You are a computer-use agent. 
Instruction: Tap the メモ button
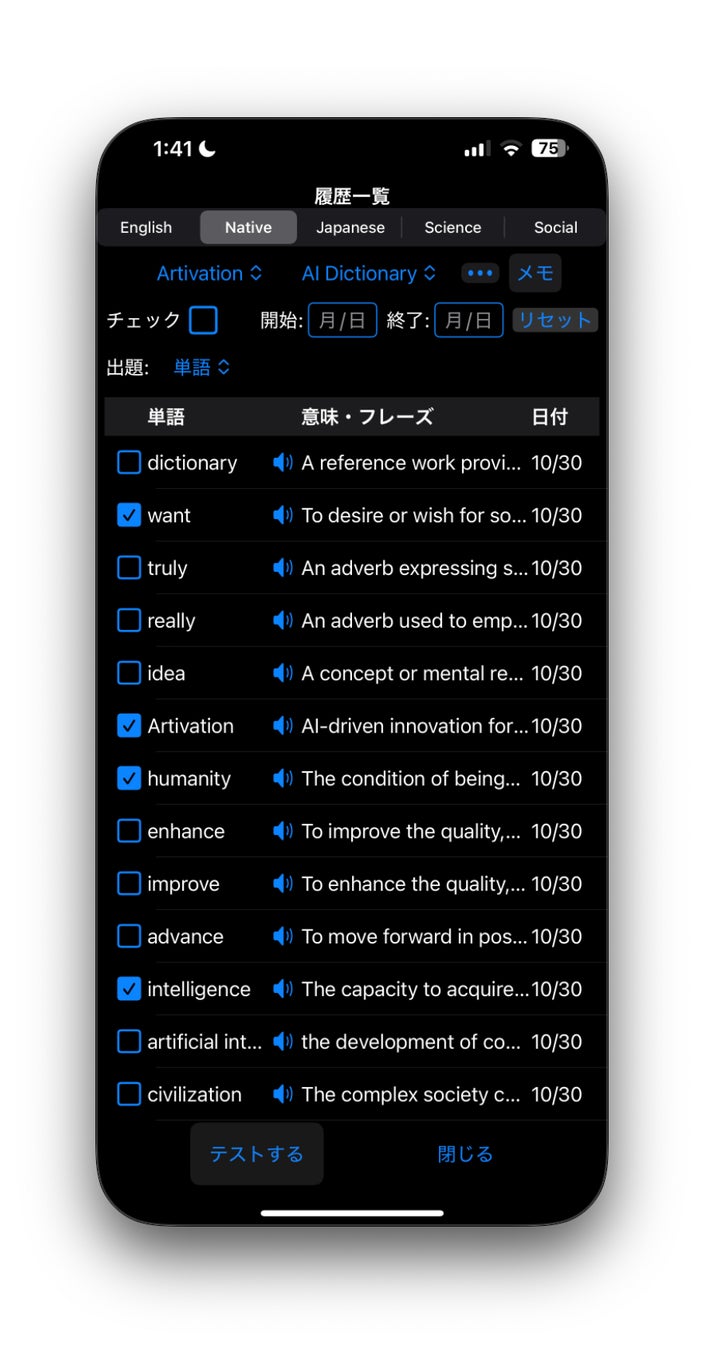tap(535, 273)
